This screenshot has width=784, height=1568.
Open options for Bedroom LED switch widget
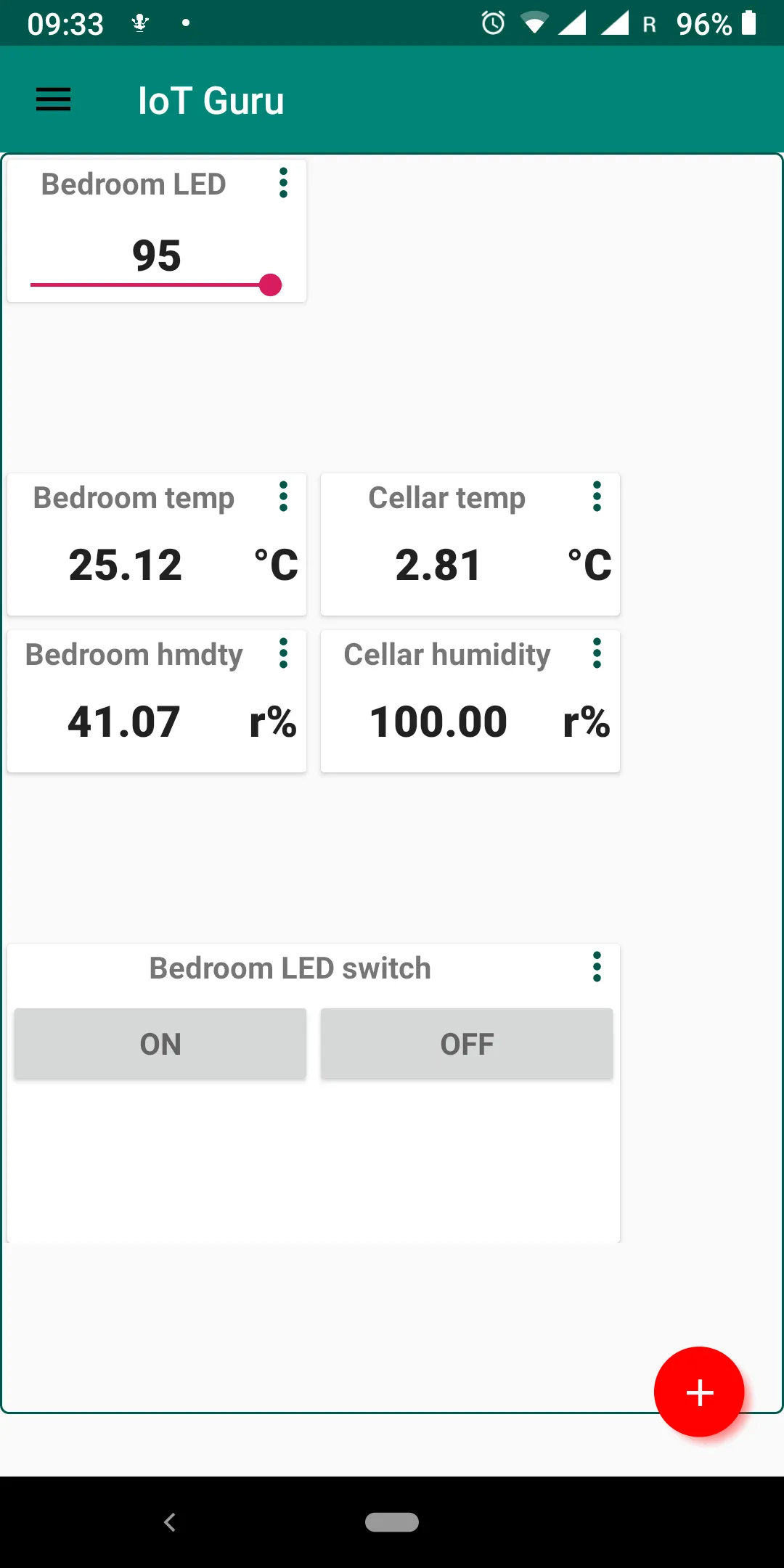coord(597,967)
